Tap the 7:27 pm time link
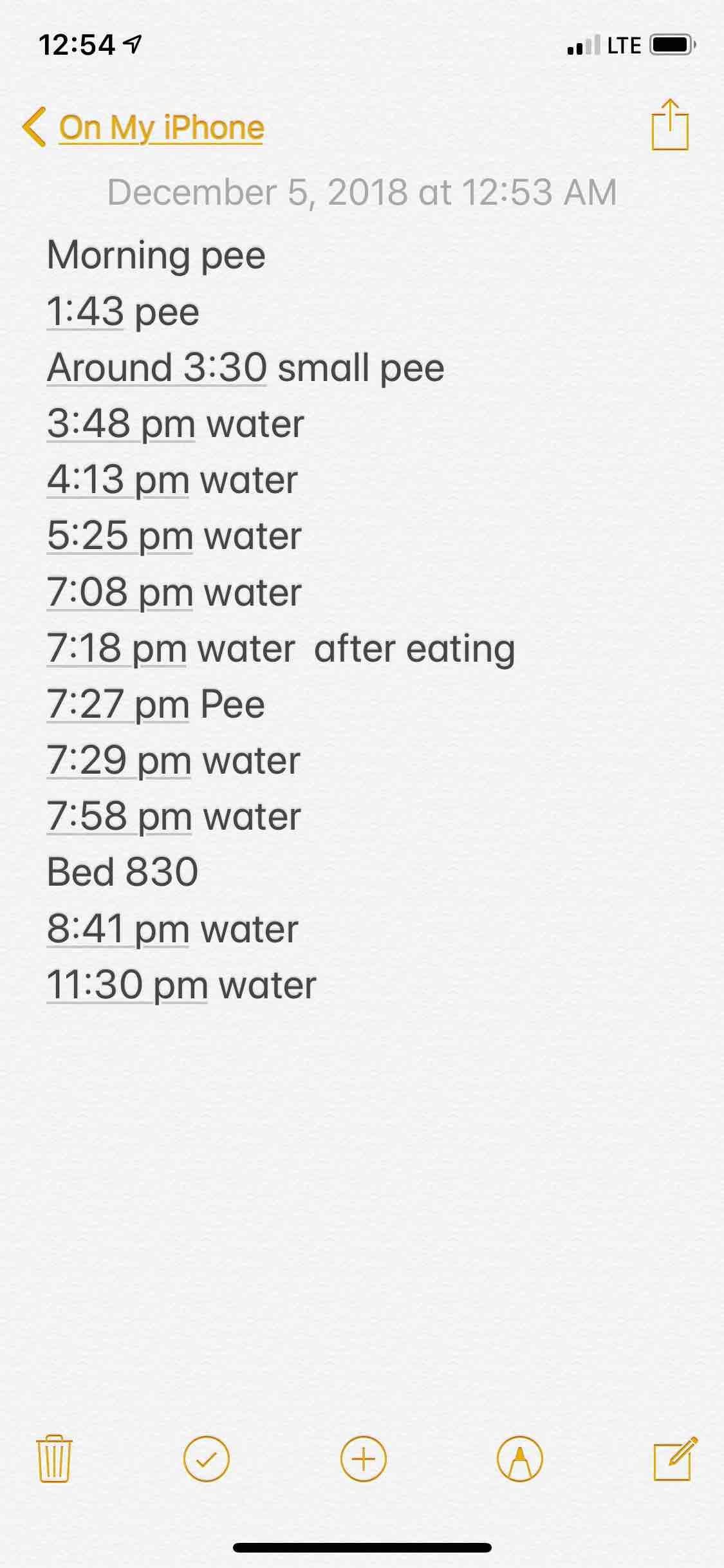The height and width of the screenshot is (1568, 724). pos(118,704)
